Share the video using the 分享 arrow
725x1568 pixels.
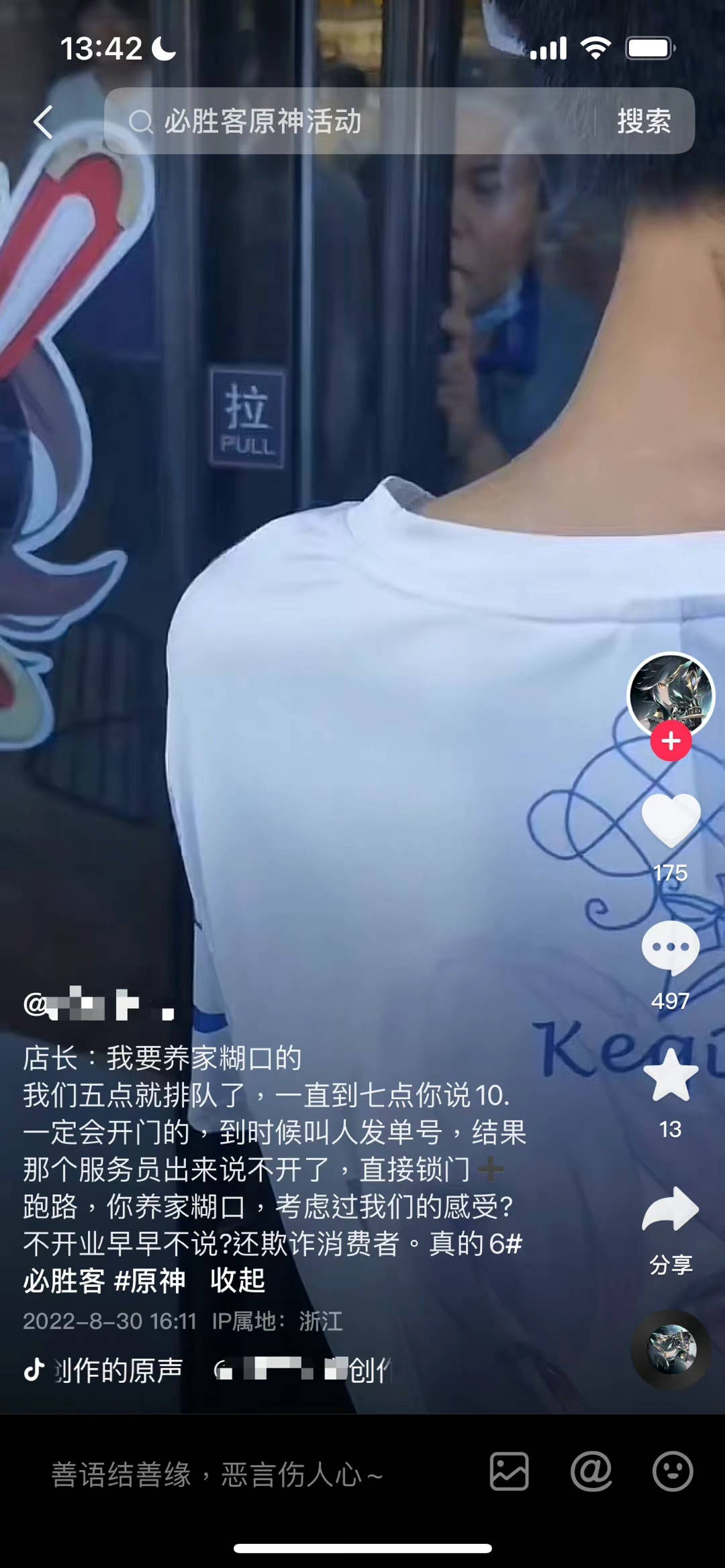click(x=671, y=1210)
